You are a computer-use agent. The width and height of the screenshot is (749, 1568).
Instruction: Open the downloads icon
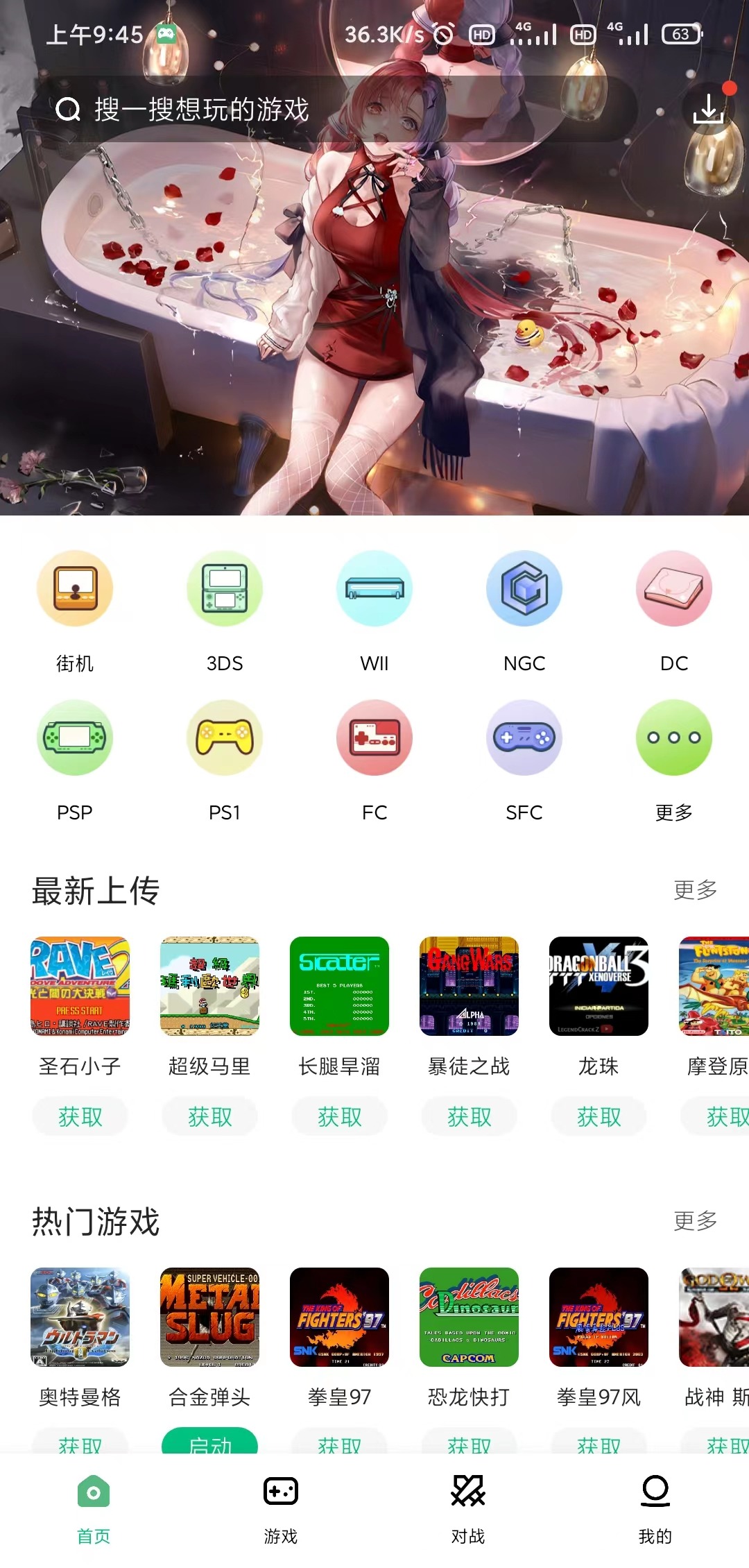click(708, 109)
